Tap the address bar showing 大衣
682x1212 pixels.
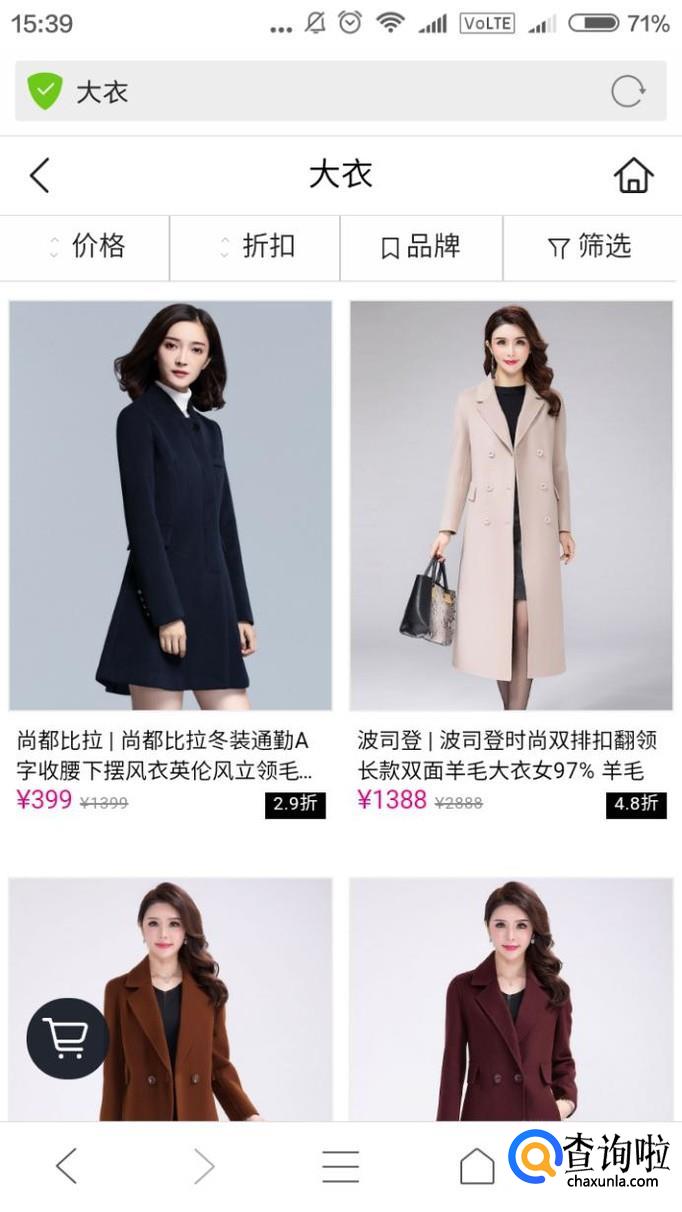pyautogui.click(x=341, y=91)
